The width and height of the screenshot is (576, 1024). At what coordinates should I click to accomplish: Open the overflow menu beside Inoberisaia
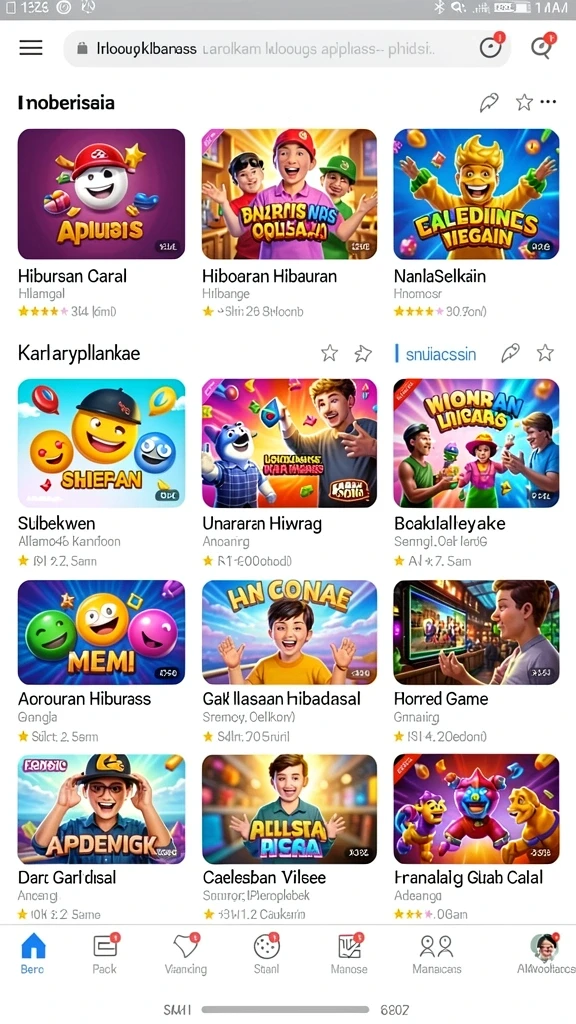click(x=549, y=102)
